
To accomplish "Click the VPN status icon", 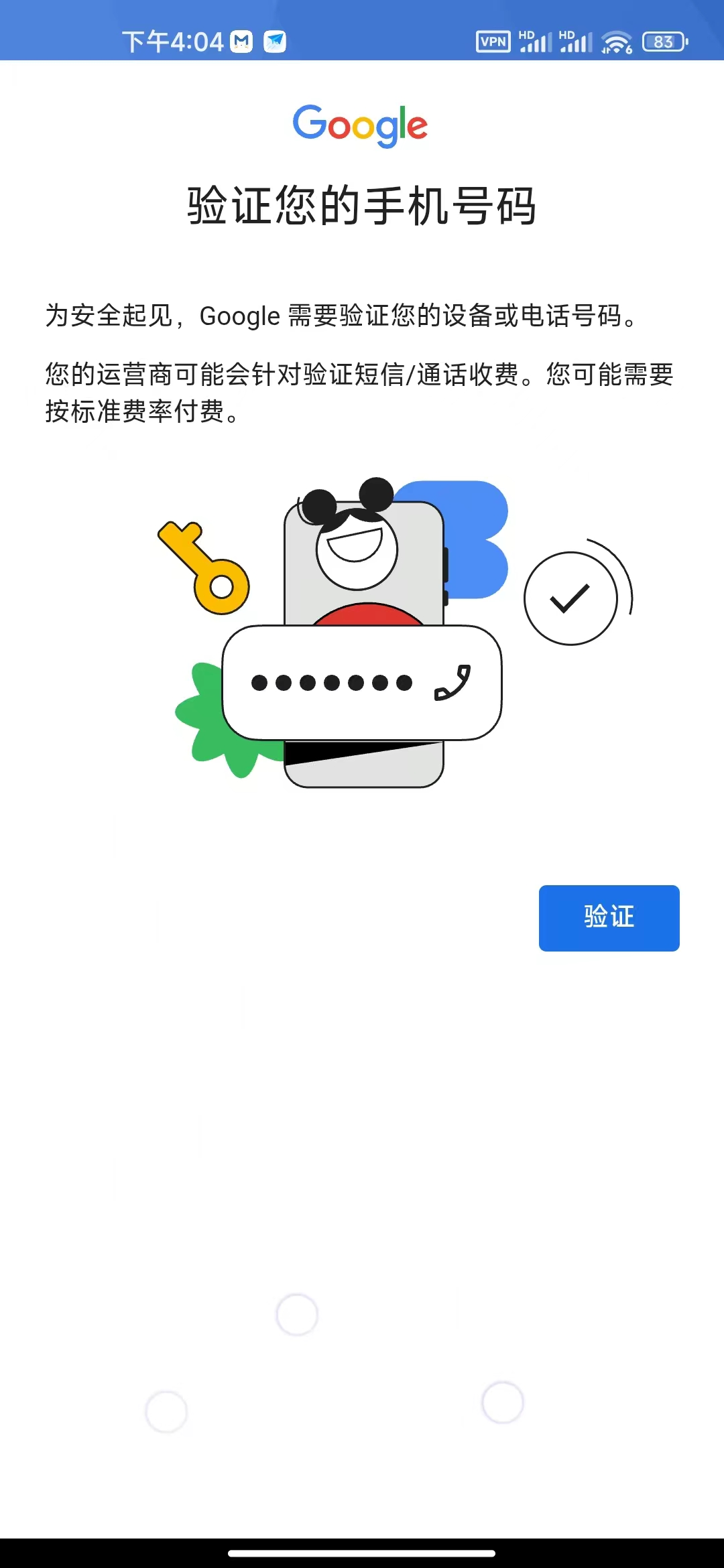I will tap(493, 42).
